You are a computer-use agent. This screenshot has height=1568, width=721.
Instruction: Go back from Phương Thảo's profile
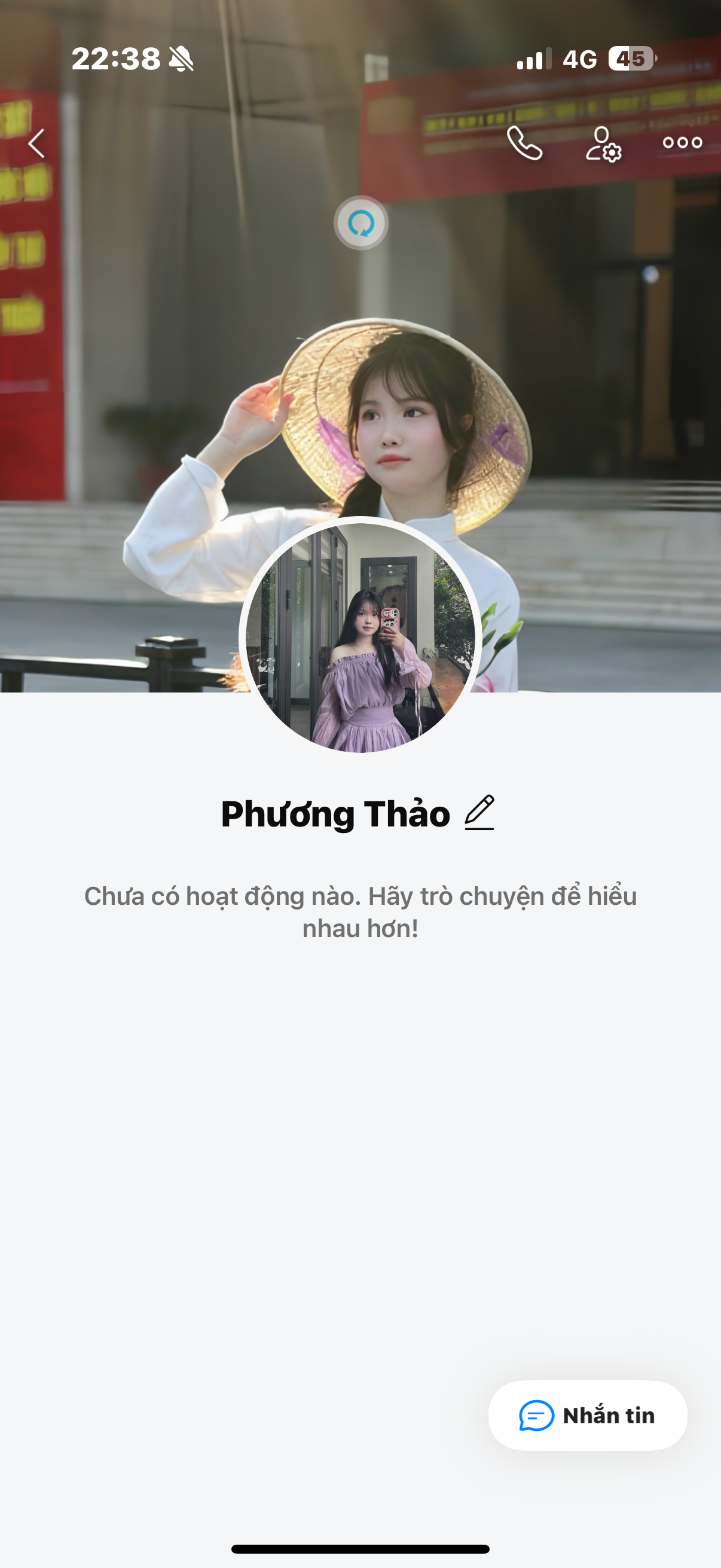[36, 144]
